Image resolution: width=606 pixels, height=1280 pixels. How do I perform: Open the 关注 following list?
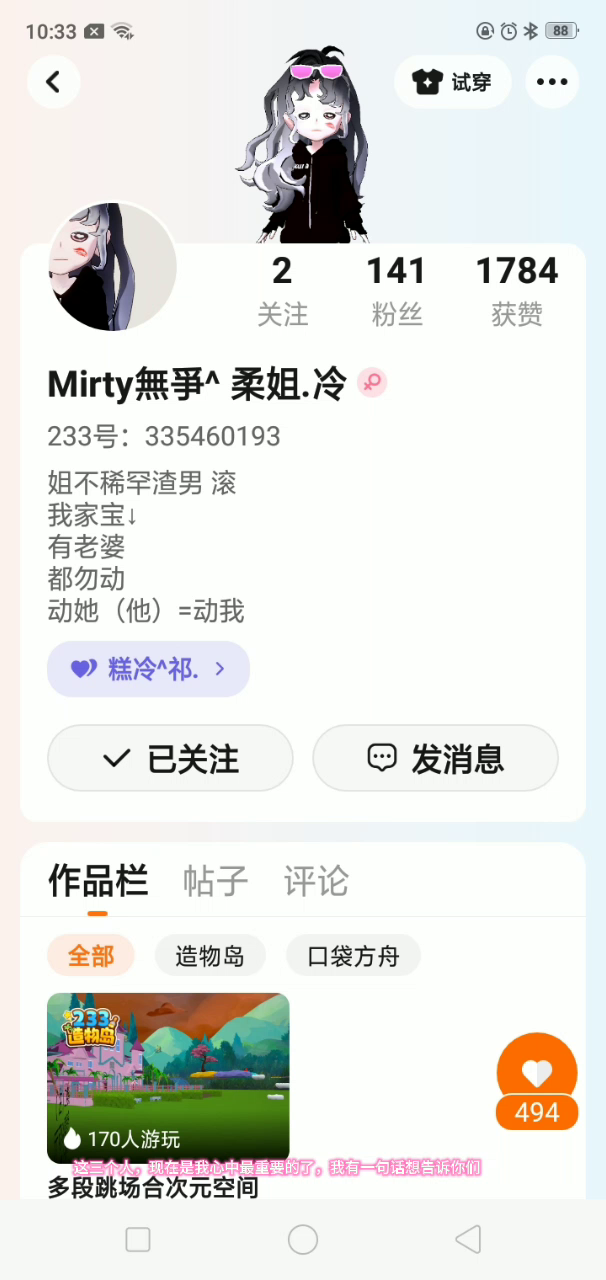282,291
